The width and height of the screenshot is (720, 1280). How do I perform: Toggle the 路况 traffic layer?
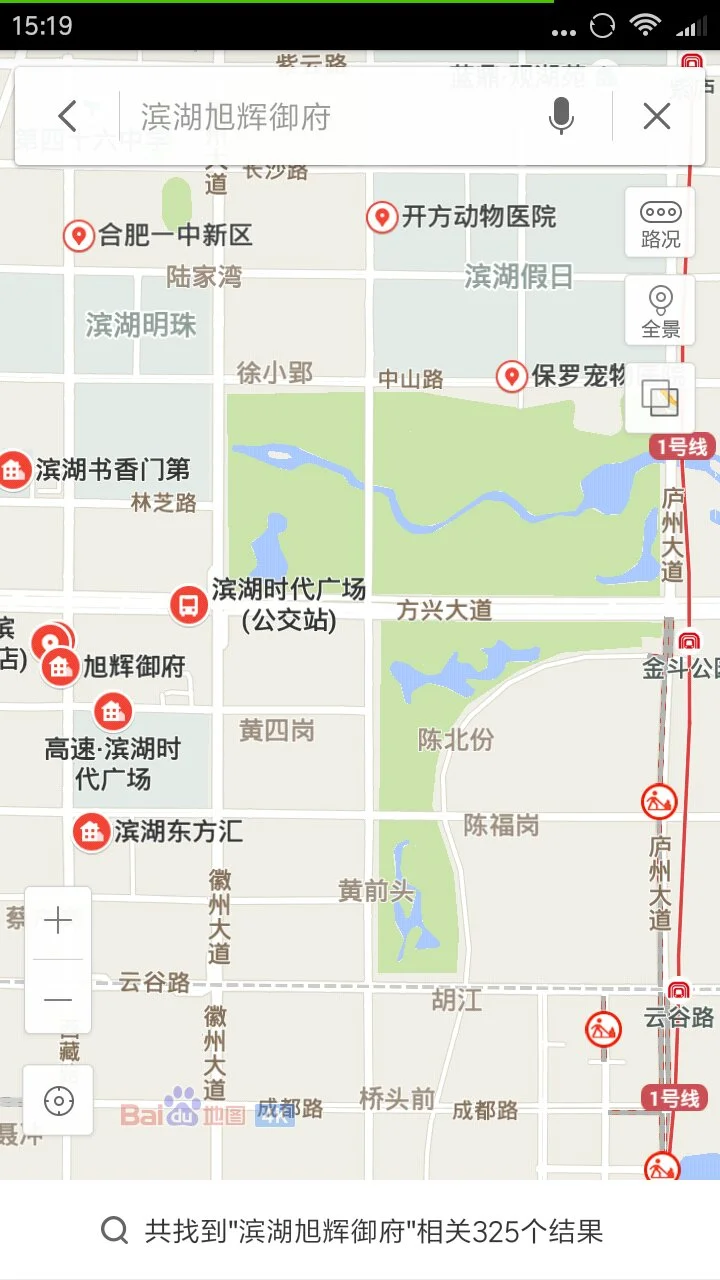659,219
